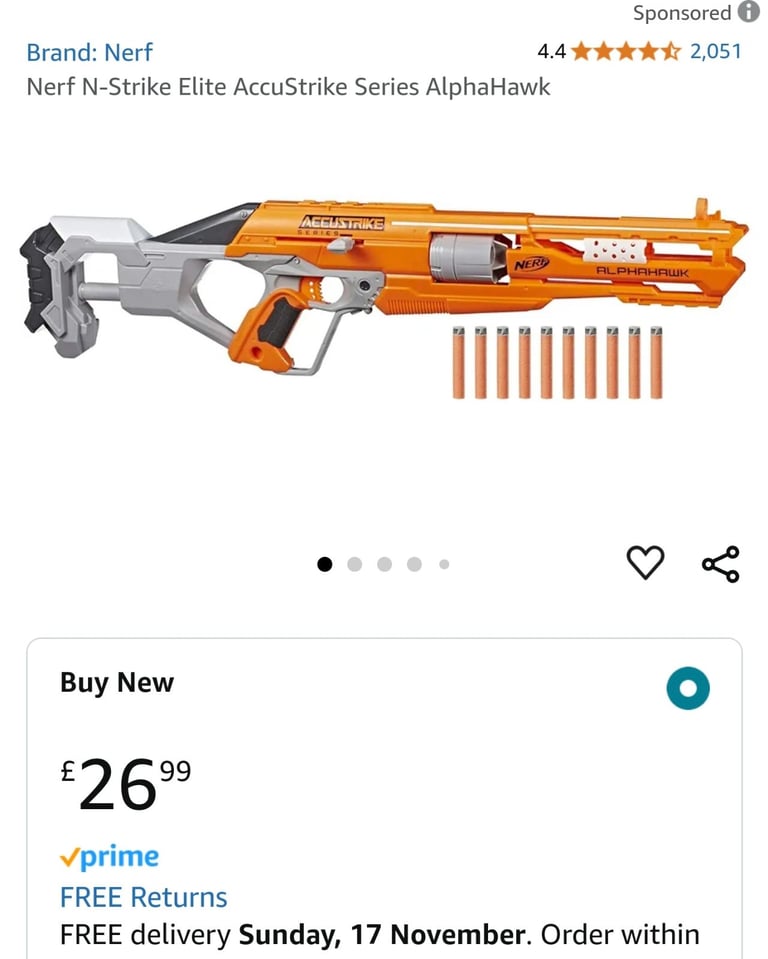Select the teal circle next to Buy New

[x=688, y=687]
